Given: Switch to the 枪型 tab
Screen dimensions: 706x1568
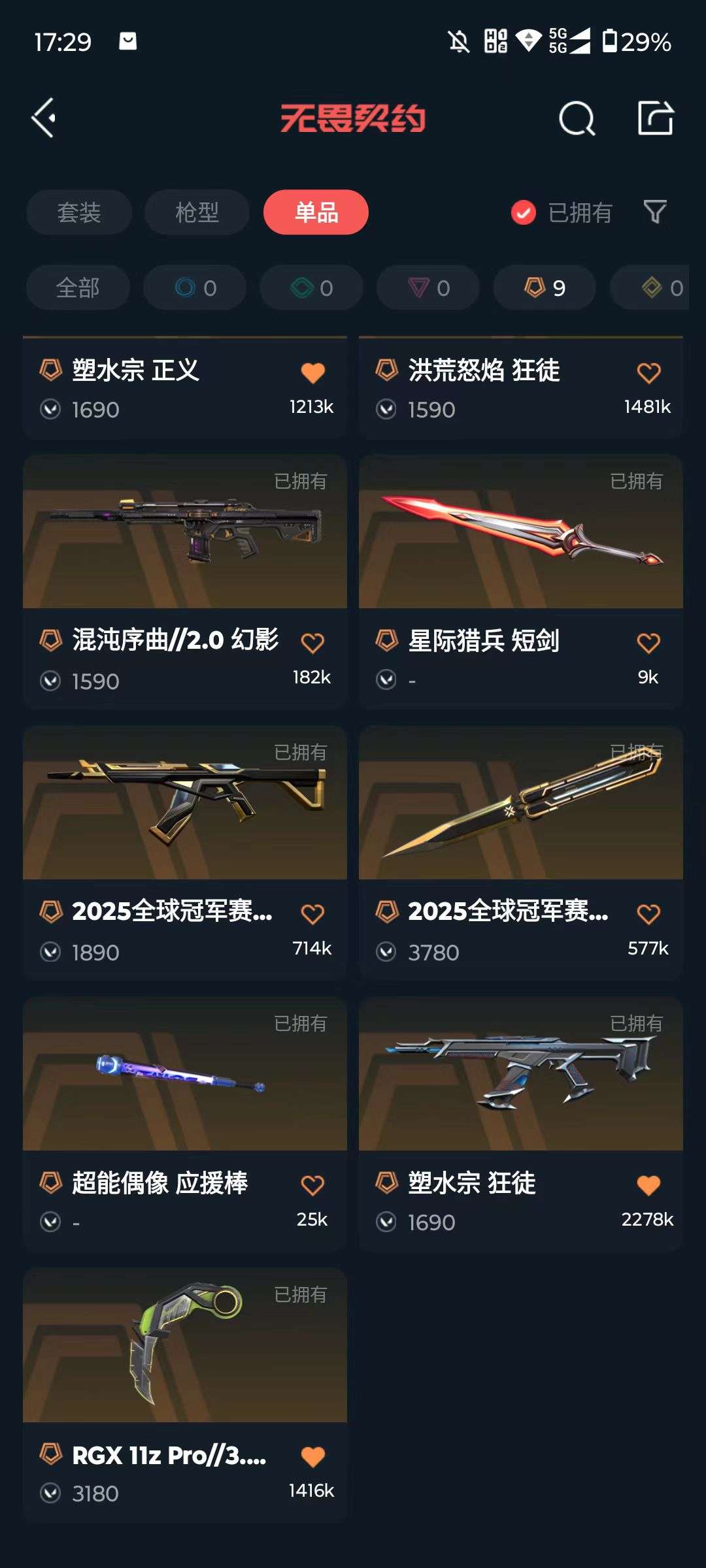Looking at the screenshot, I should tap(197, 212).
